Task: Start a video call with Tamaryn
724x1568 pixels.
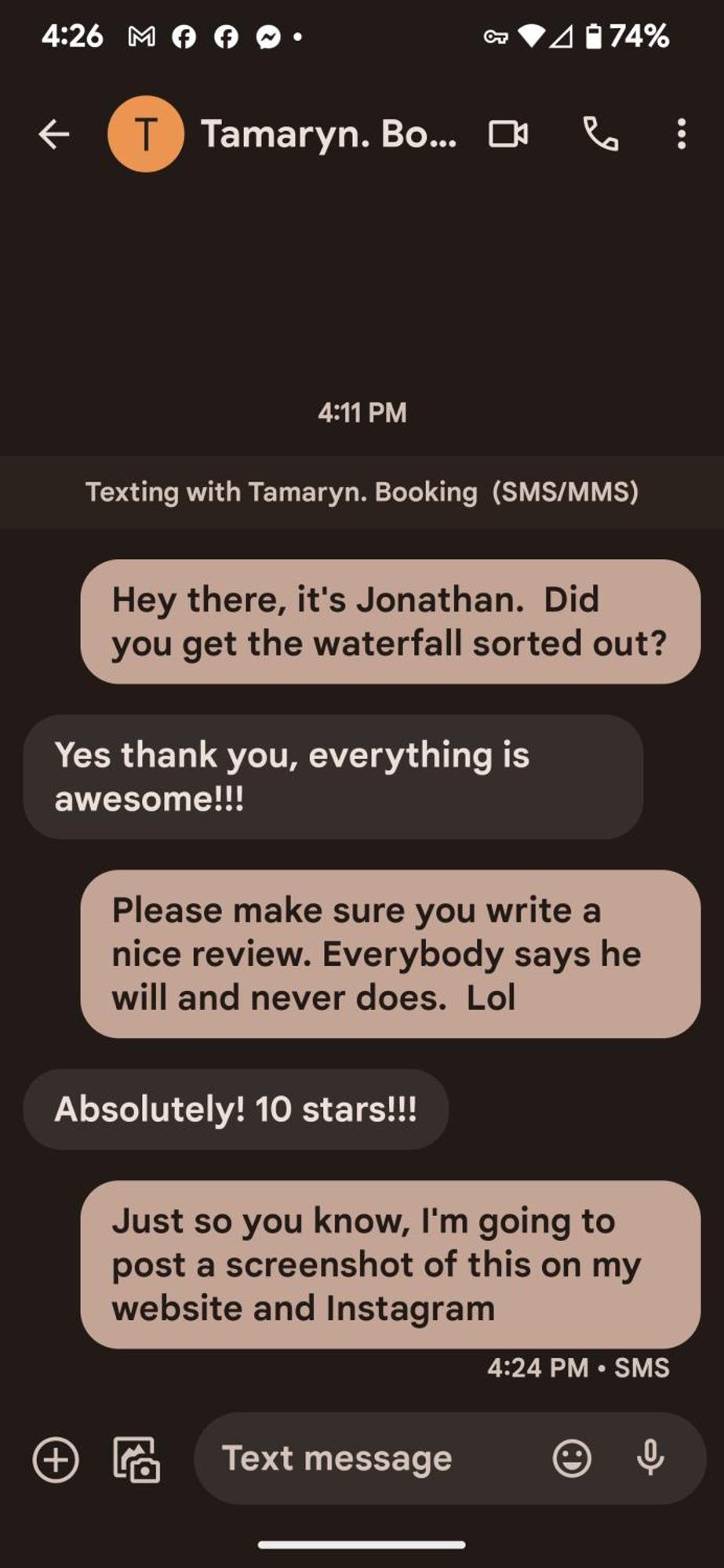Action: click(508, 135)
